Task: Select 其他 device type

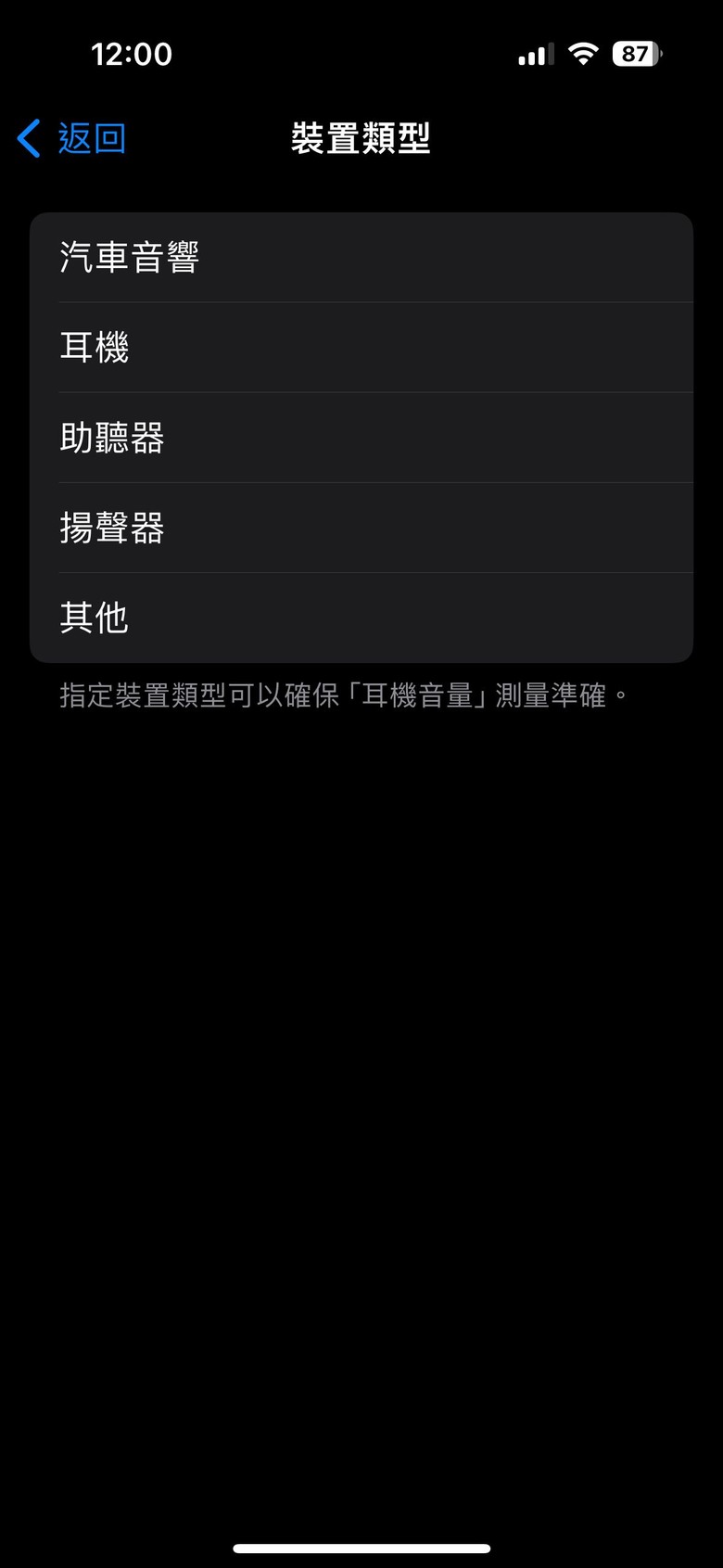Action: tap(361, 618)
